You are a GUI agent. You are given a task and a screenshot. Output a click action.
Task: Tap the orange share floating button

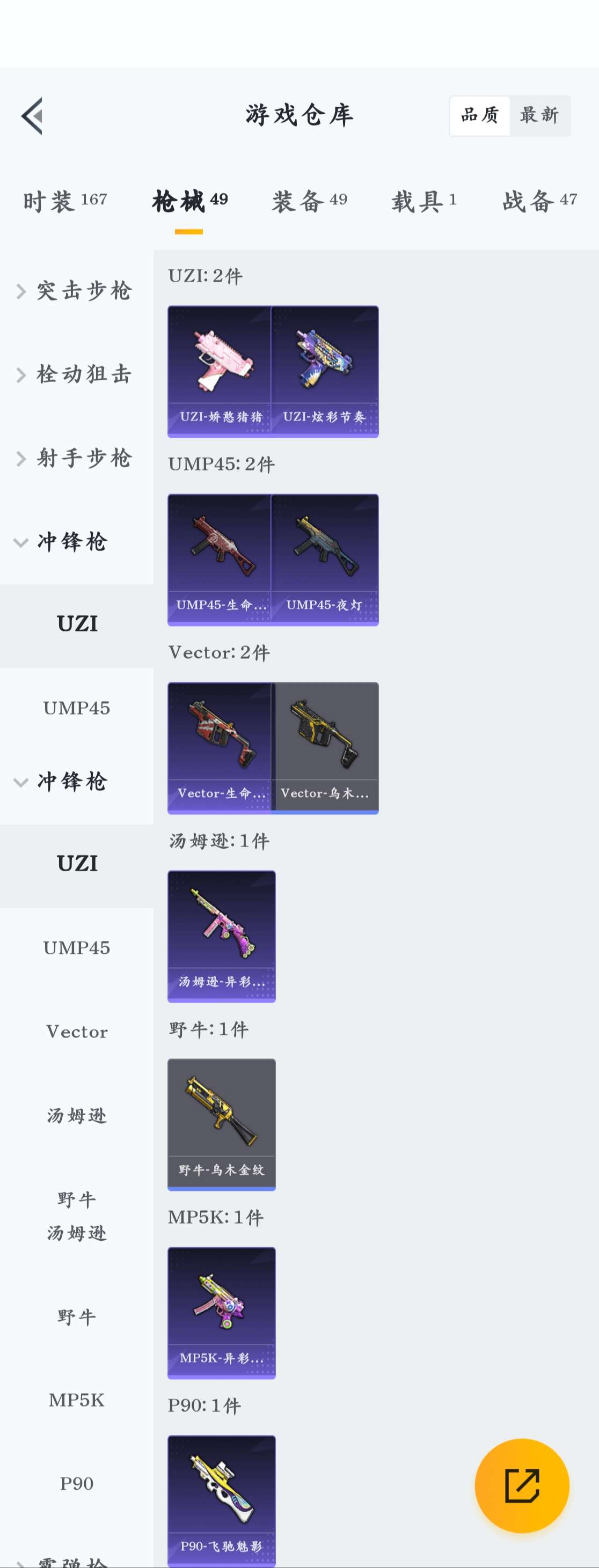(x=522, y=1485)
